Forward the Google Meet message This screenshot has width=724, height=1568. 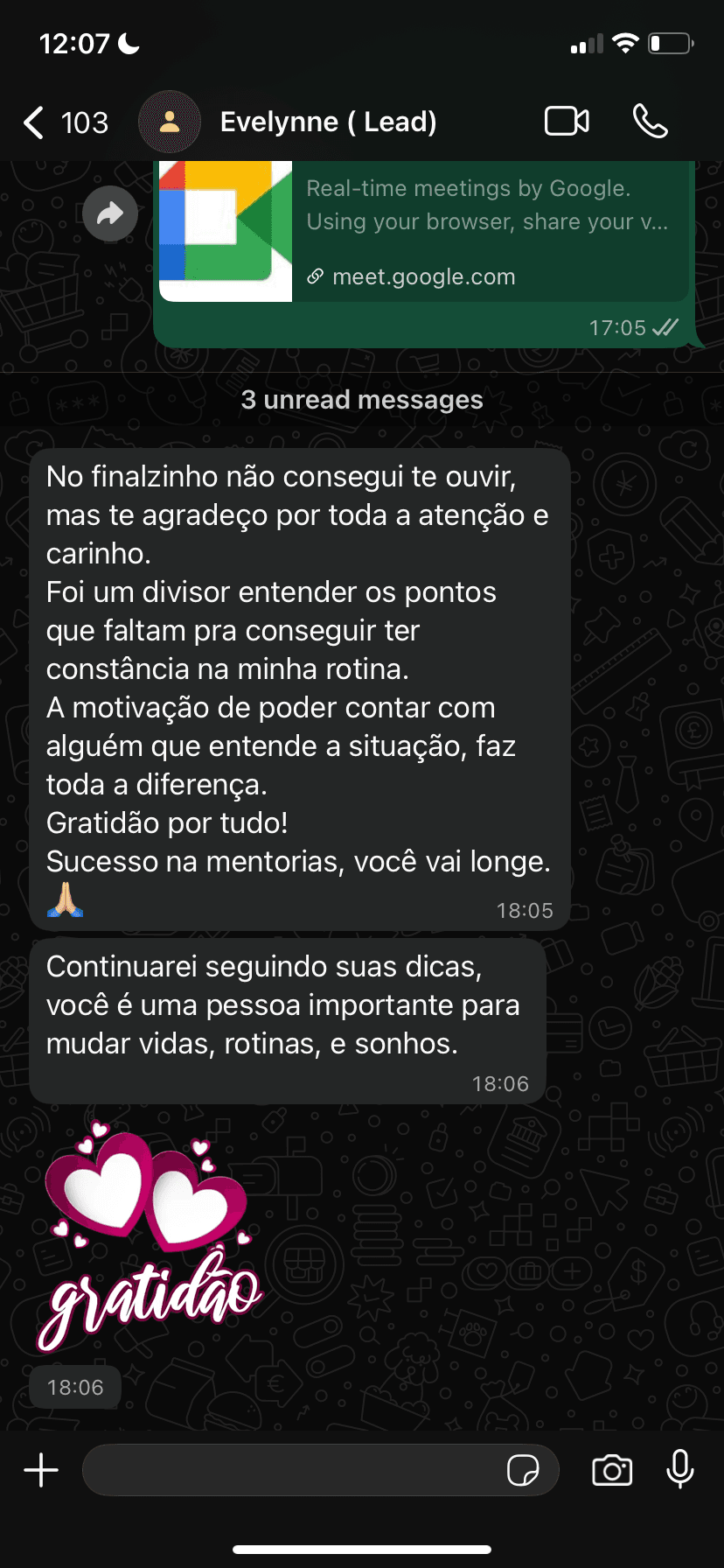pos(109,213)
